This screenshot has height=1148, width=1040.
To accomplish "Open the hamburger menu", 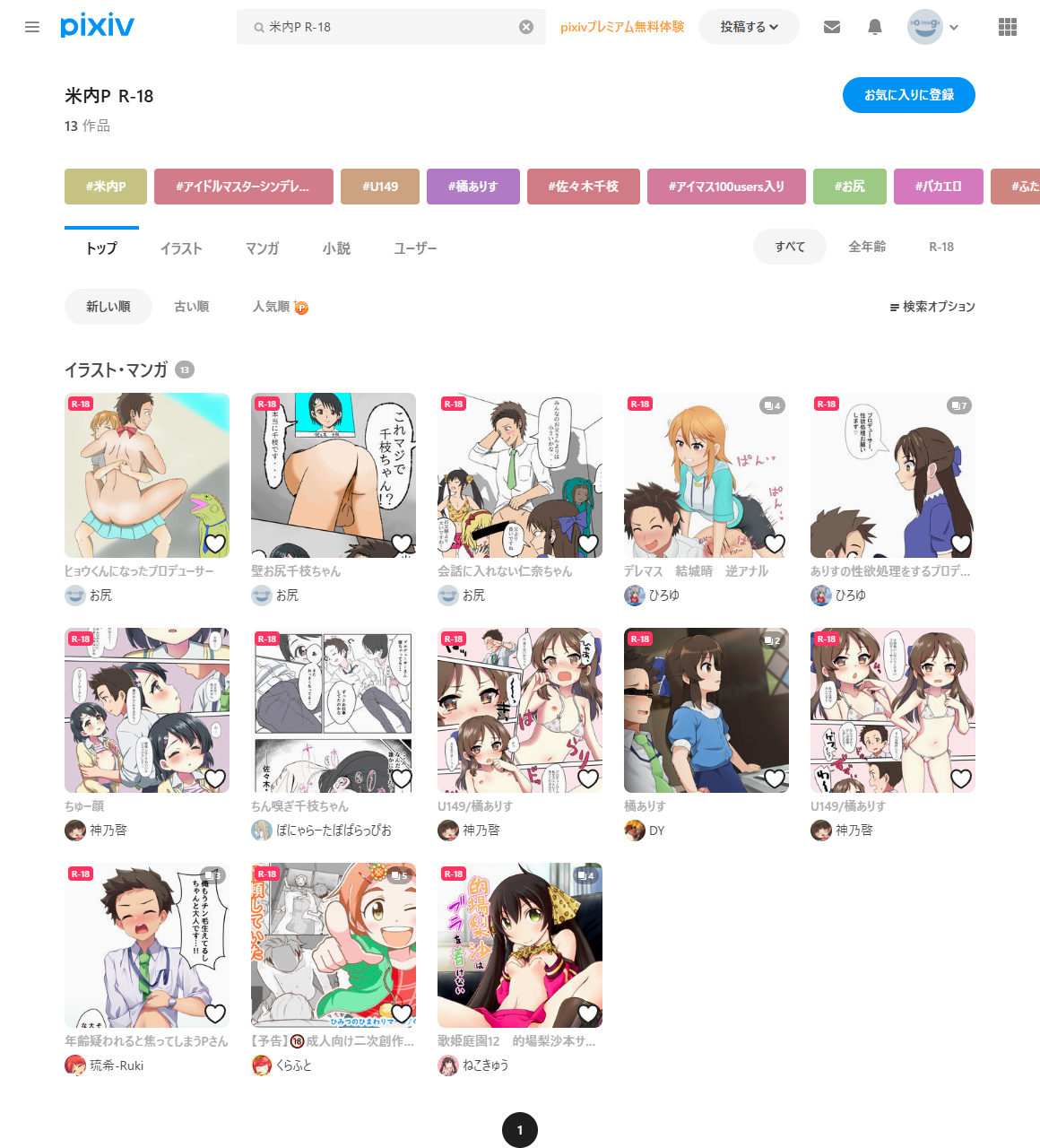I will (x=32, y=27).
